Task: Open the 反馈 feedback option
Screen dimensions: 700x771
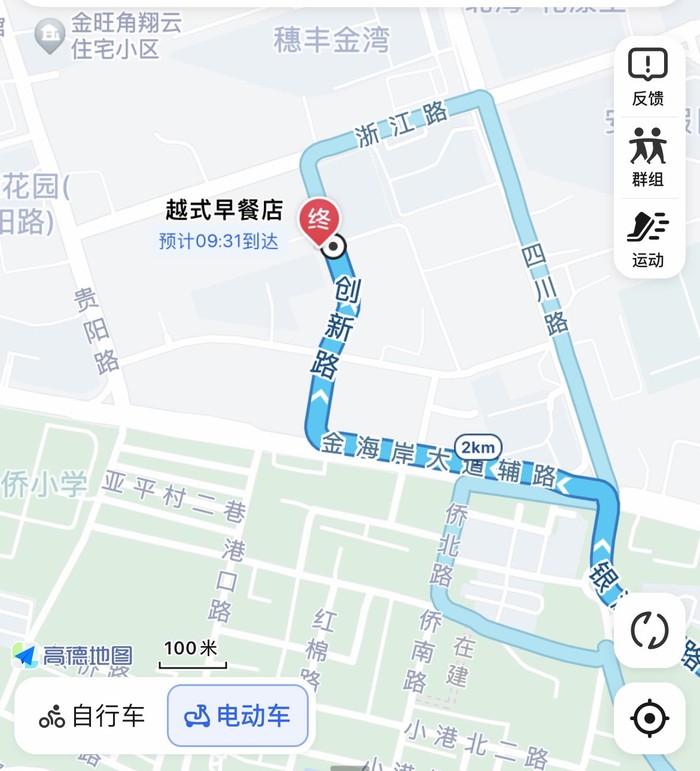Action: tap(648, 76)
